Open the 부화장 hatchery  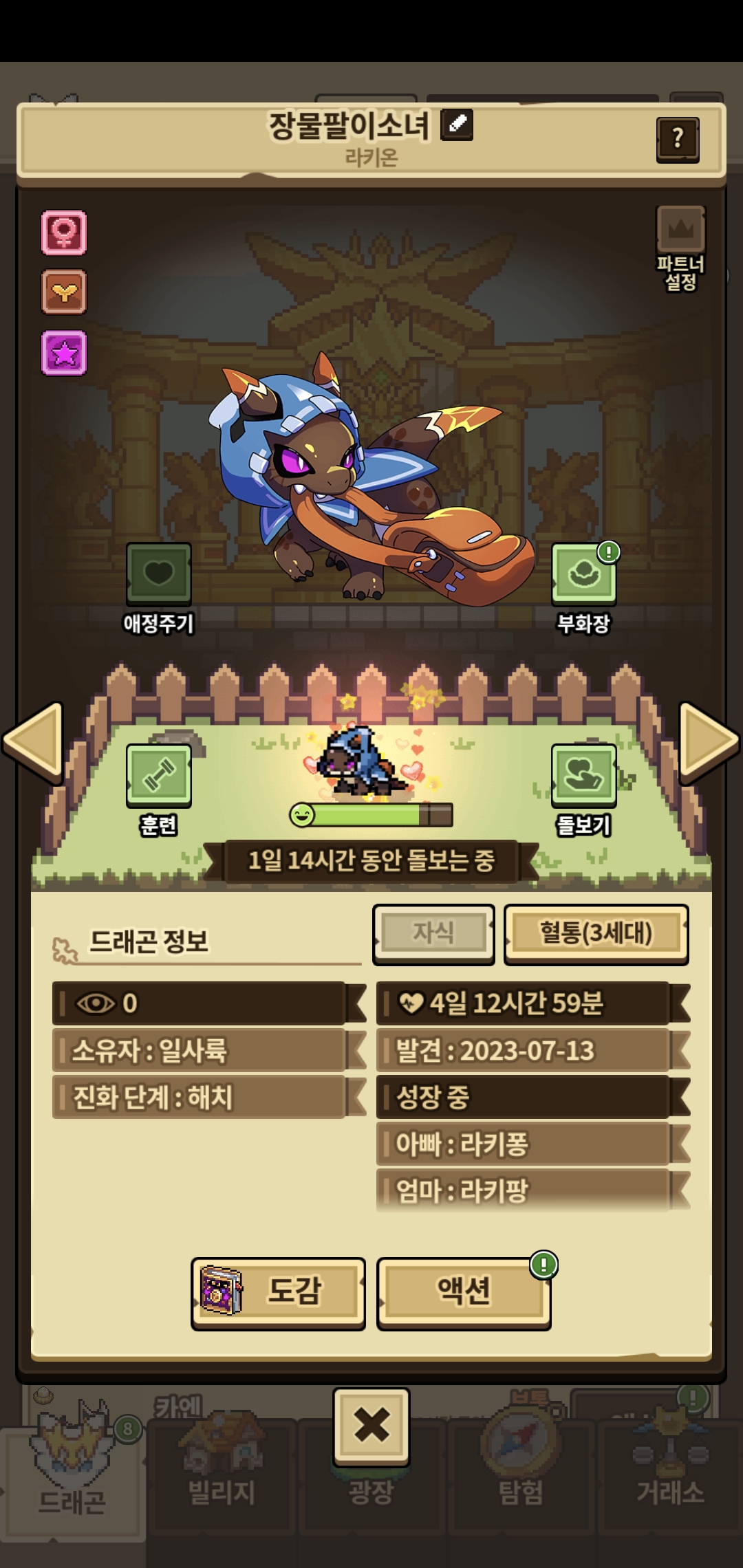[x=583, y=574]
